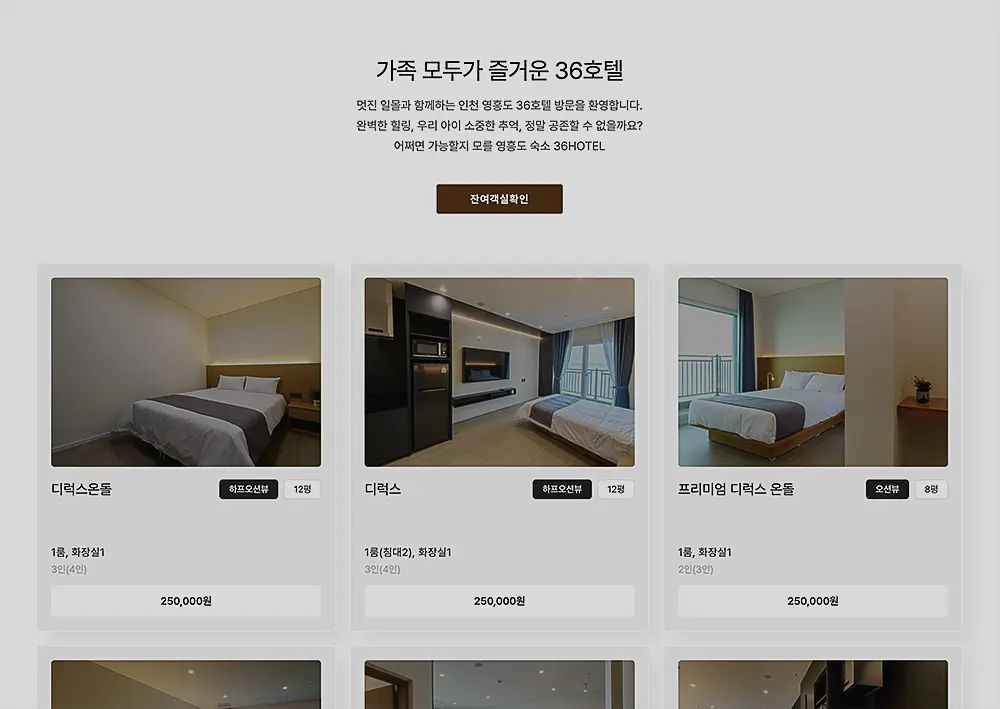Open the 프리미엄 디럭스 온돌 room card
The height and width of the screenshot is (709, 1000).
click(x=812, y=372)
